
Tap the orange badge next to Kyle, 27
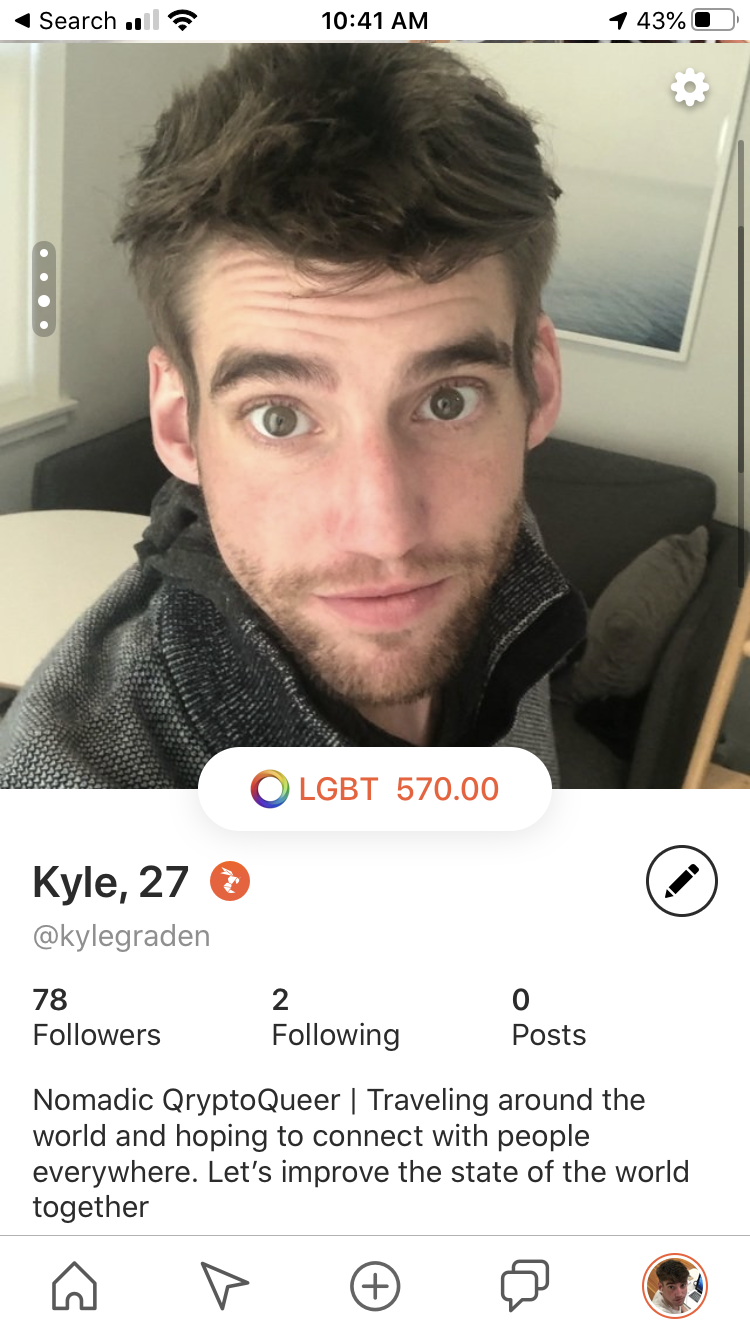point(230,881)
